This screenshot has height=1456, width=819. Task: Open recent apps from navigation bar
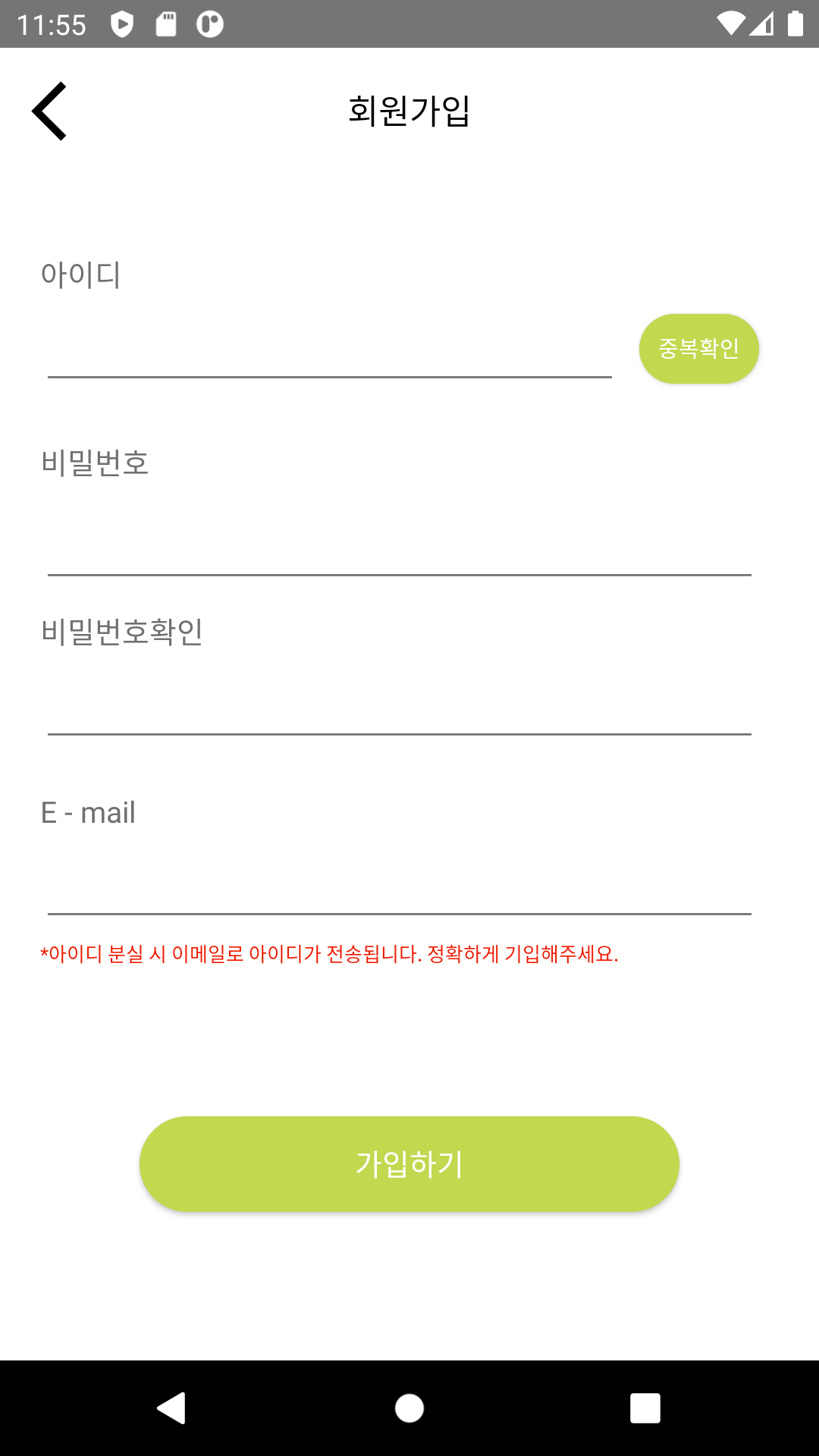click(645, 1408)
